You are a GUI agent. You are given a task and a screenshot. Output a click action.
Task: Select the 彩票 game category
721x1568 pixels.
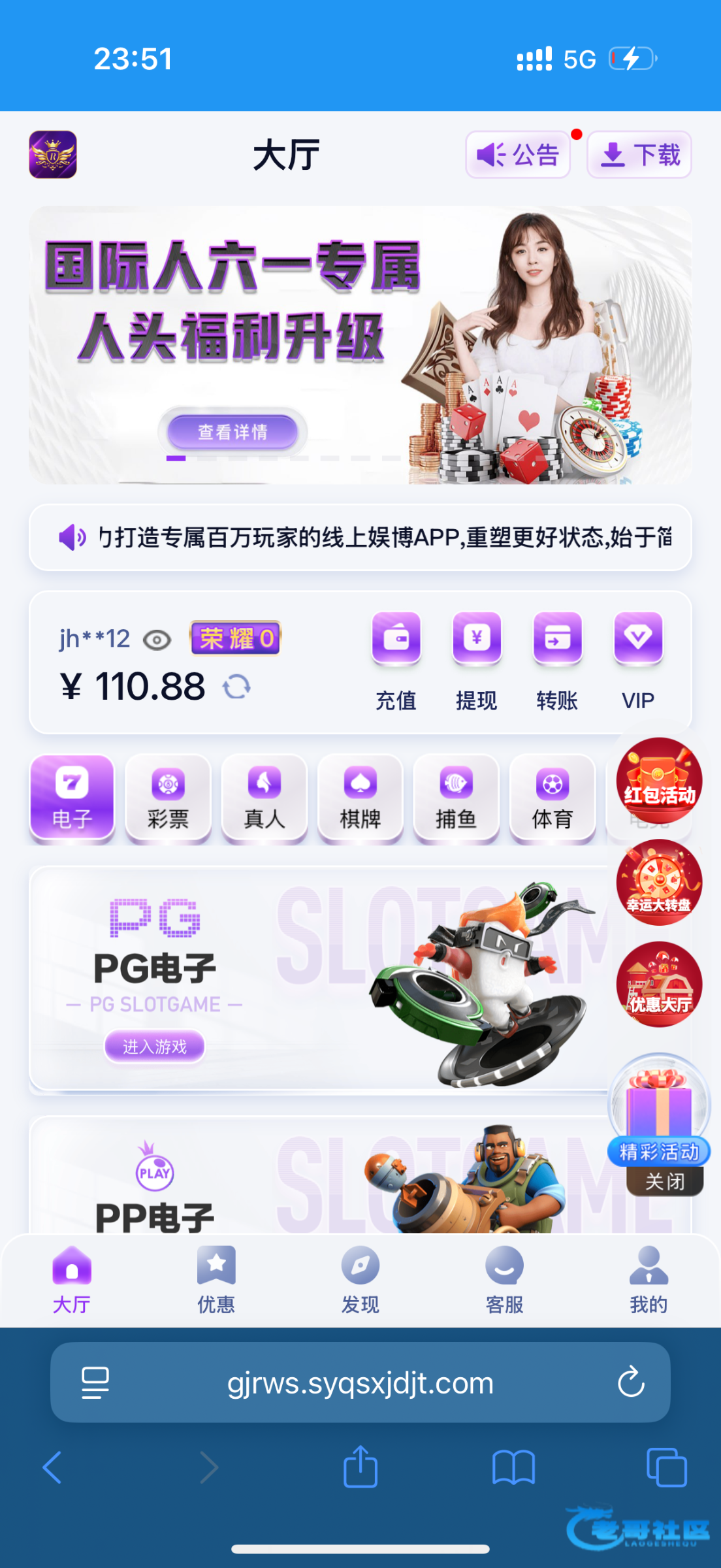click(168, 797)
